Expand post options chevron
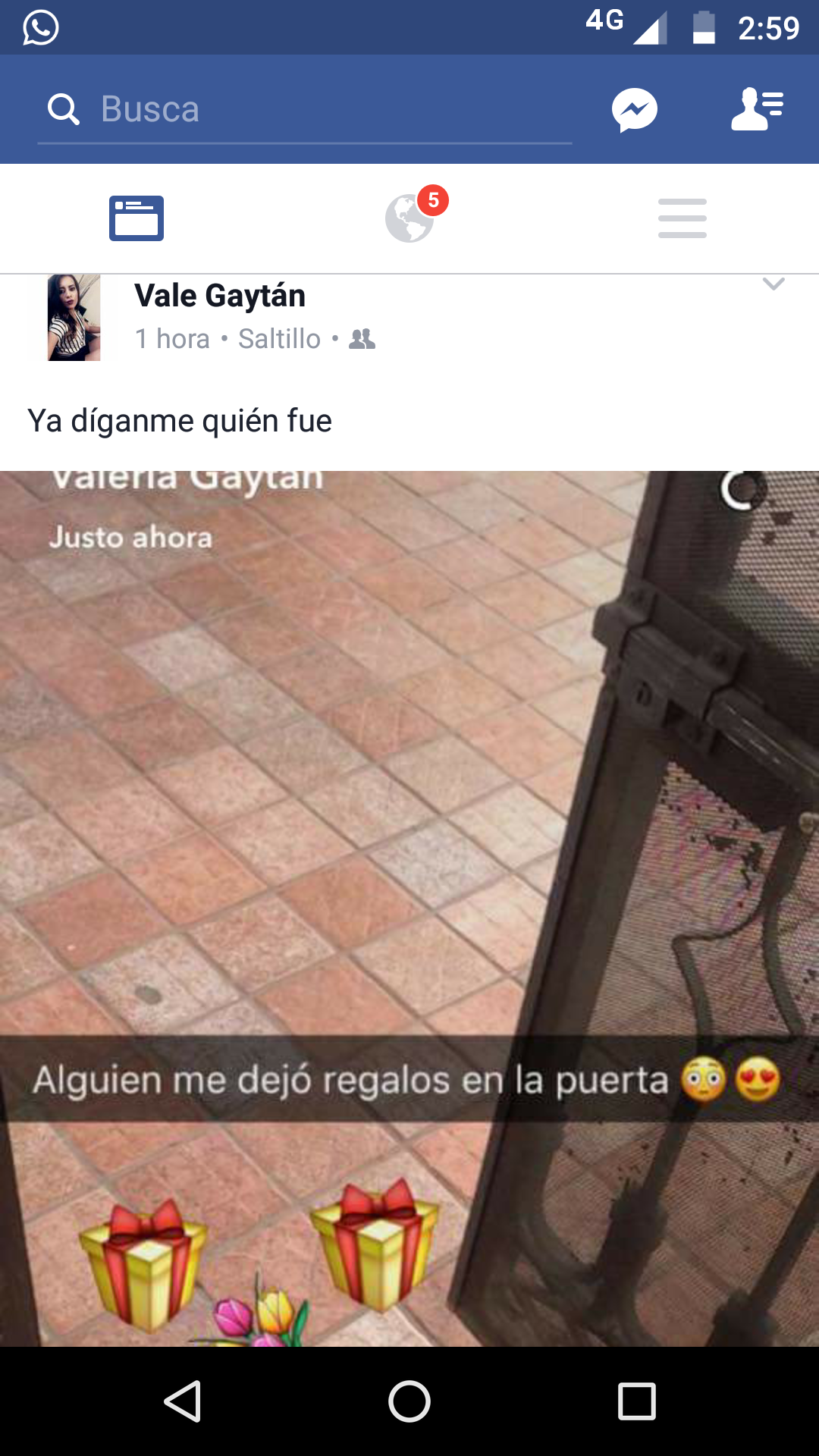 773,284
